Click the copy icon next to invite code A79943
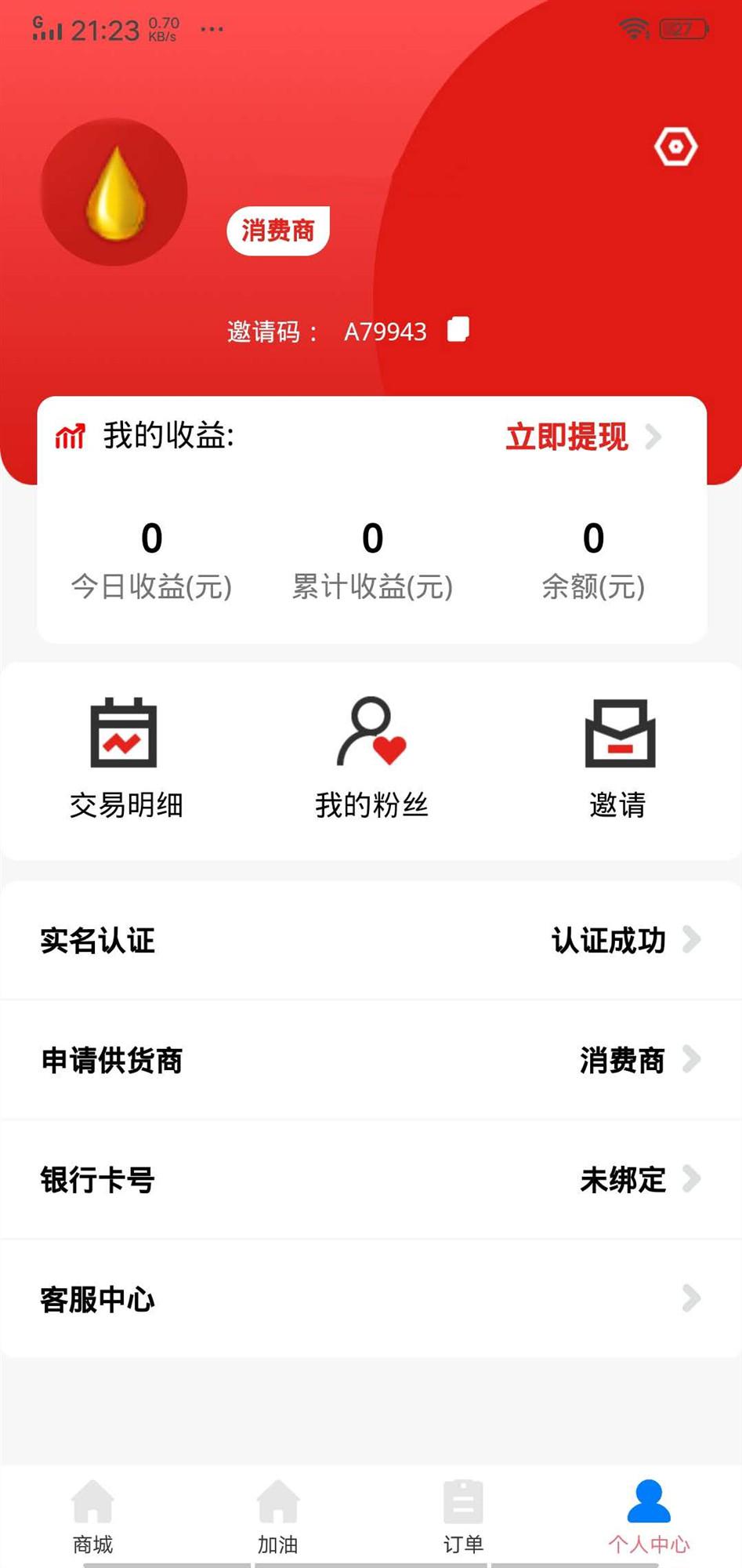This screenshot has height=1568, width=742. 458,329
